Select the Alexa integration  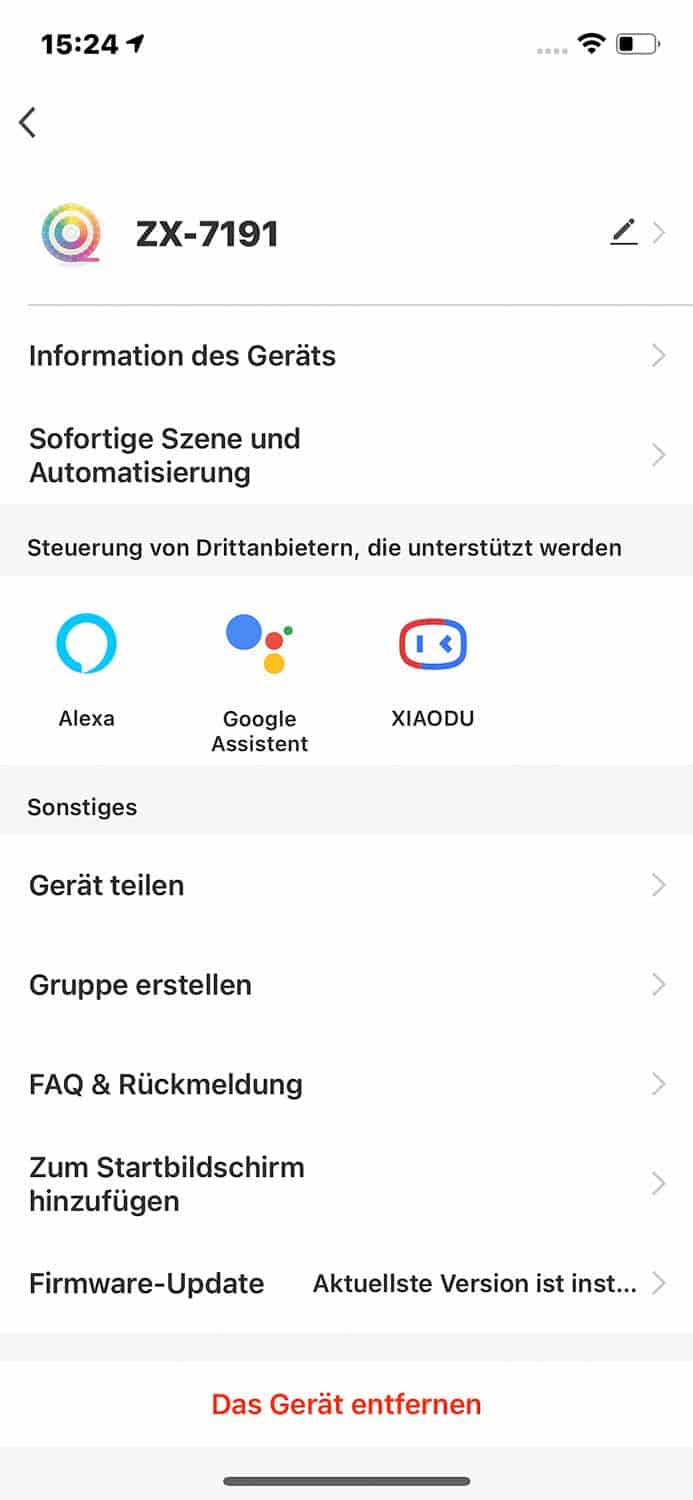pos(87,644)
